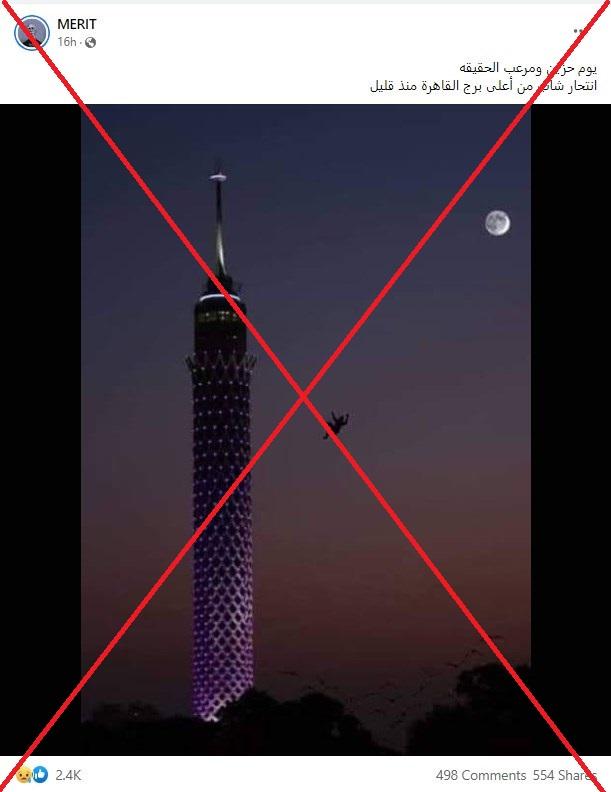Open the 16h post timestamp
The image size is (611, 792).
click(x=66, y=42)
